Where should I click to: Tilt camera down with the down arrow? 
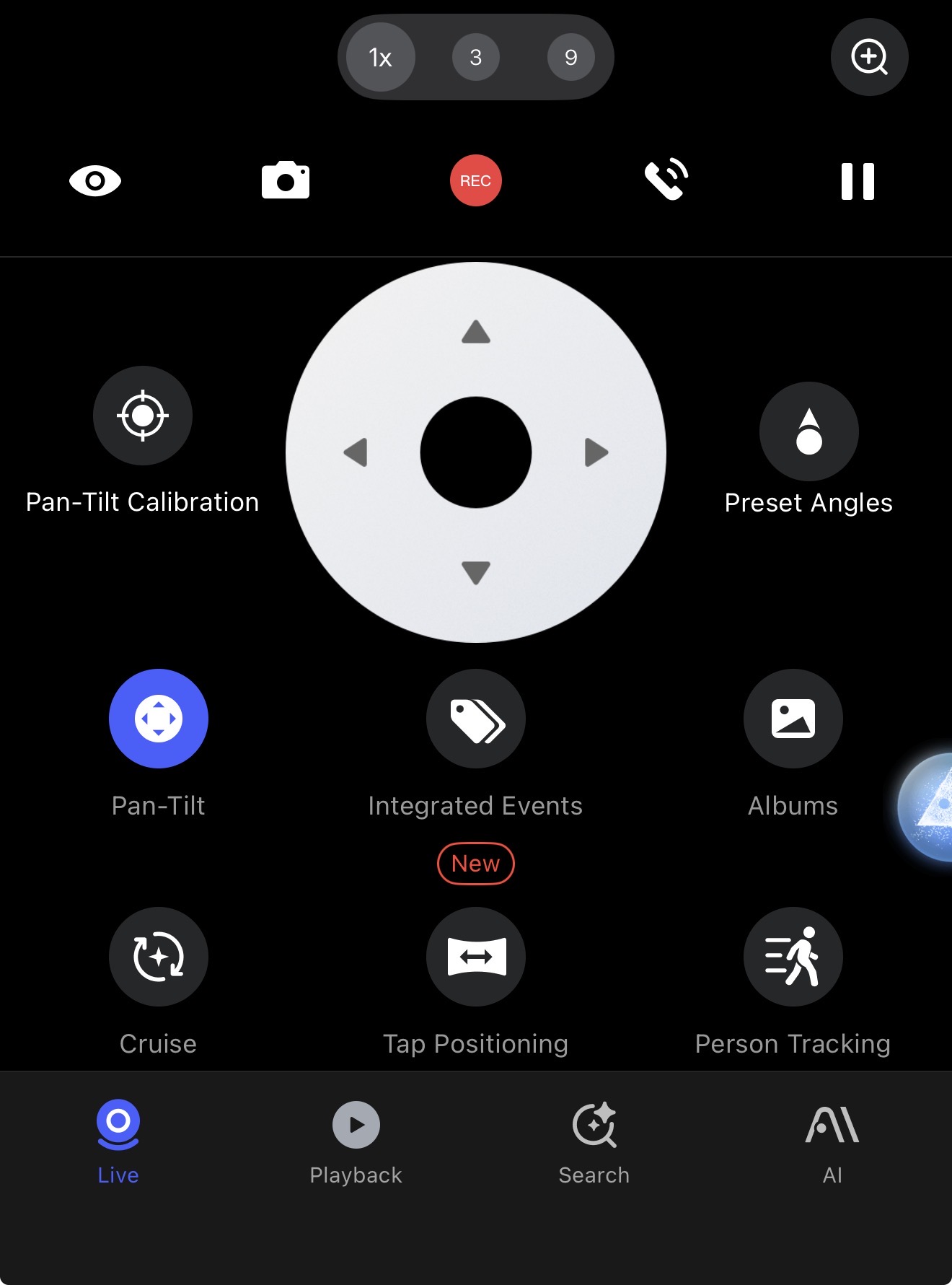(476, 572)
